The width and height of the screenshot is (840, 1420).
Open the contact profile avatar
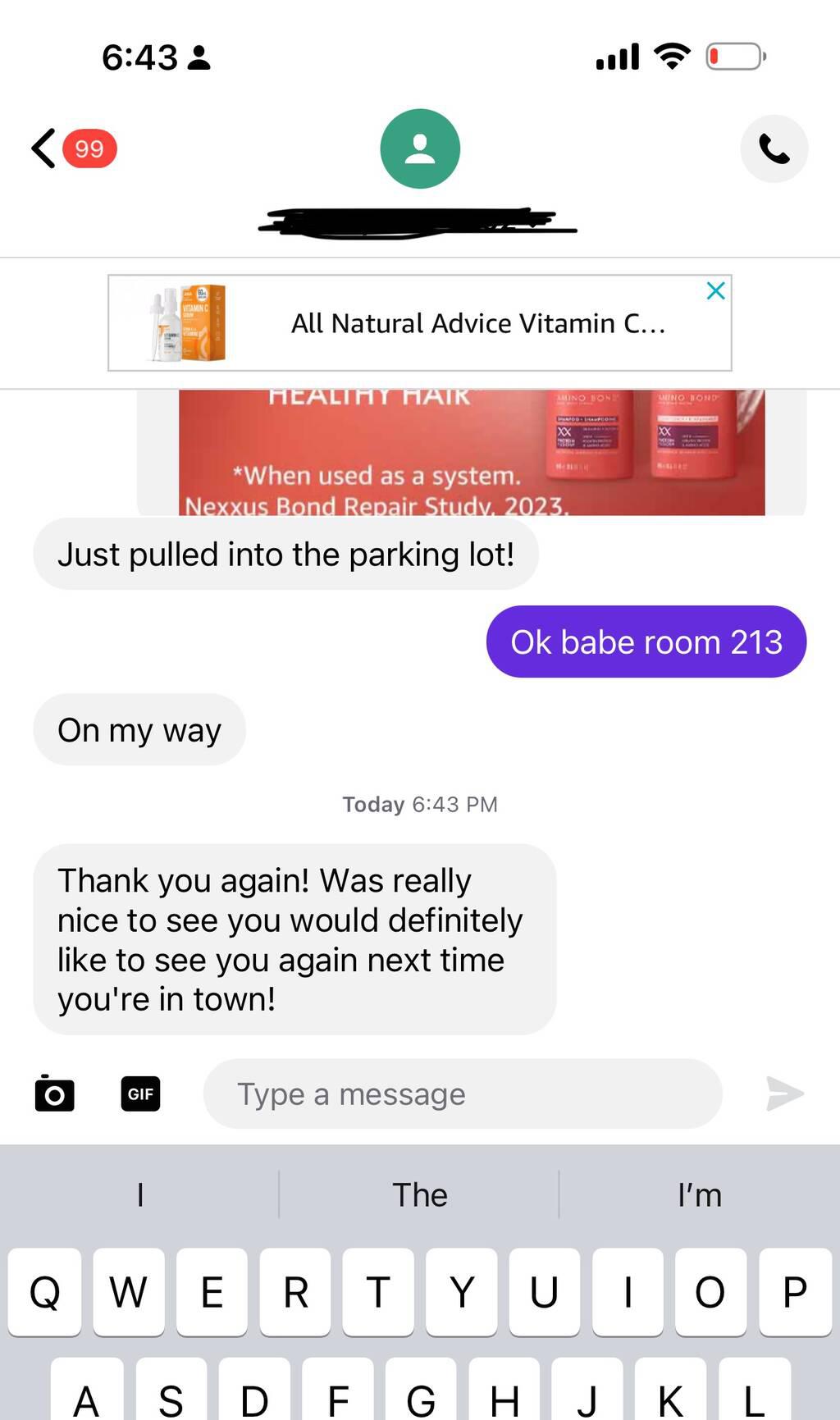tap(420, 148)
